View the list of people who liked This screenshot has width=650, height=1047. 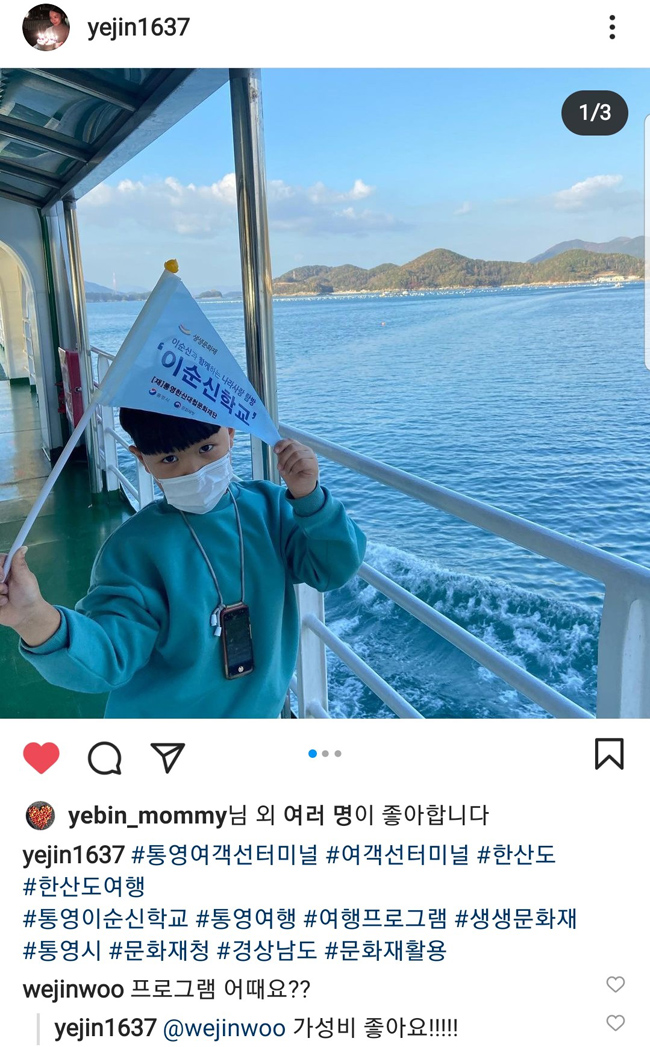[x=318, y=816]
